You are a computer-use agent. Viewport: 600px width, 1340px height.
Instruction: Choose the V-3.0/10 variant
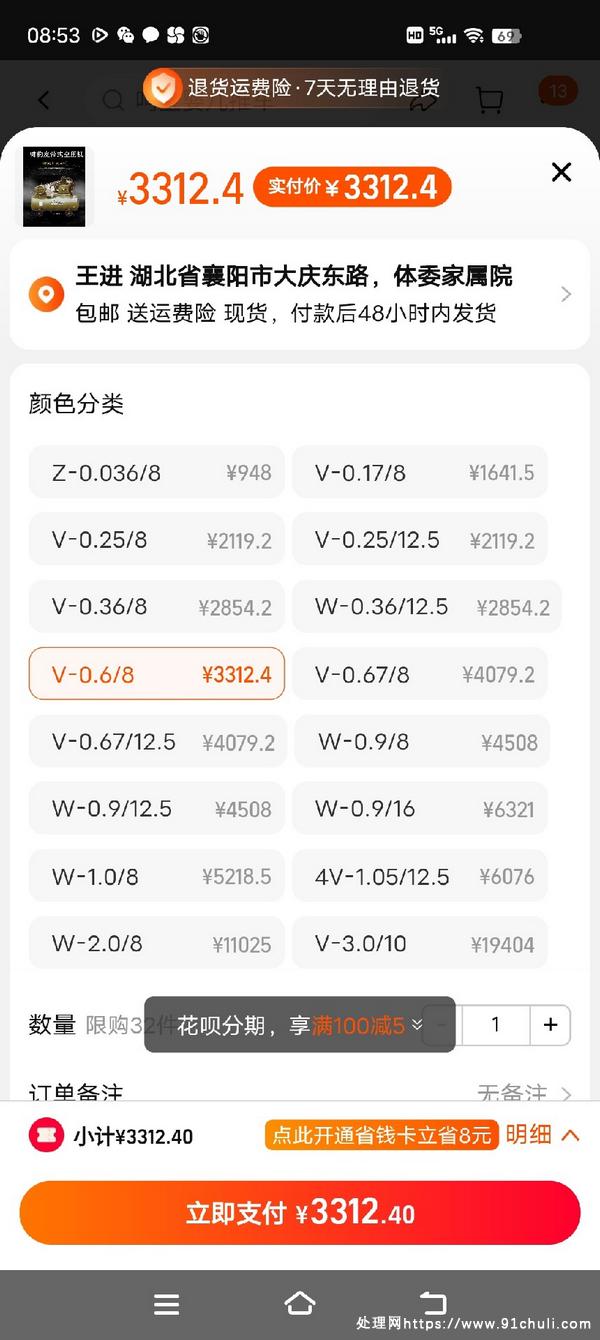[420, 944]
